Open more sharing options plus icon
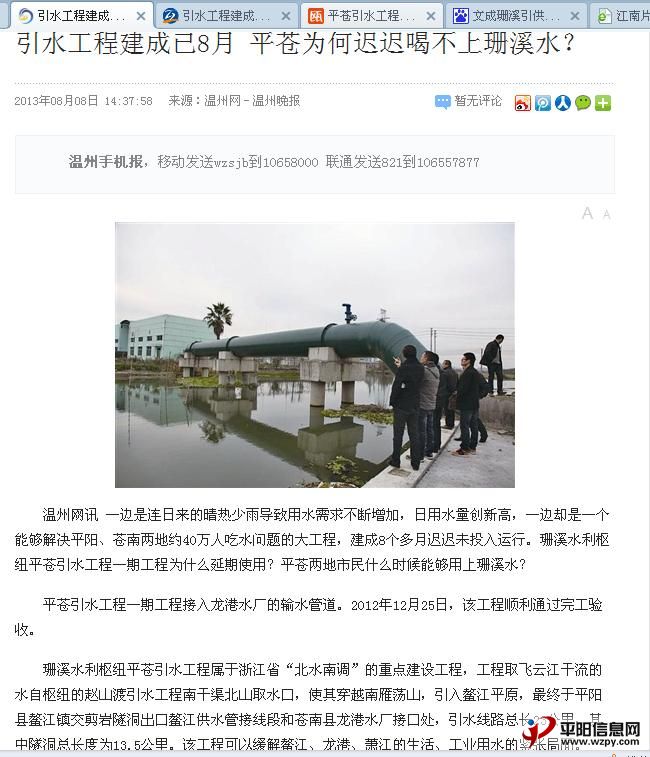 tap(602, 102)
